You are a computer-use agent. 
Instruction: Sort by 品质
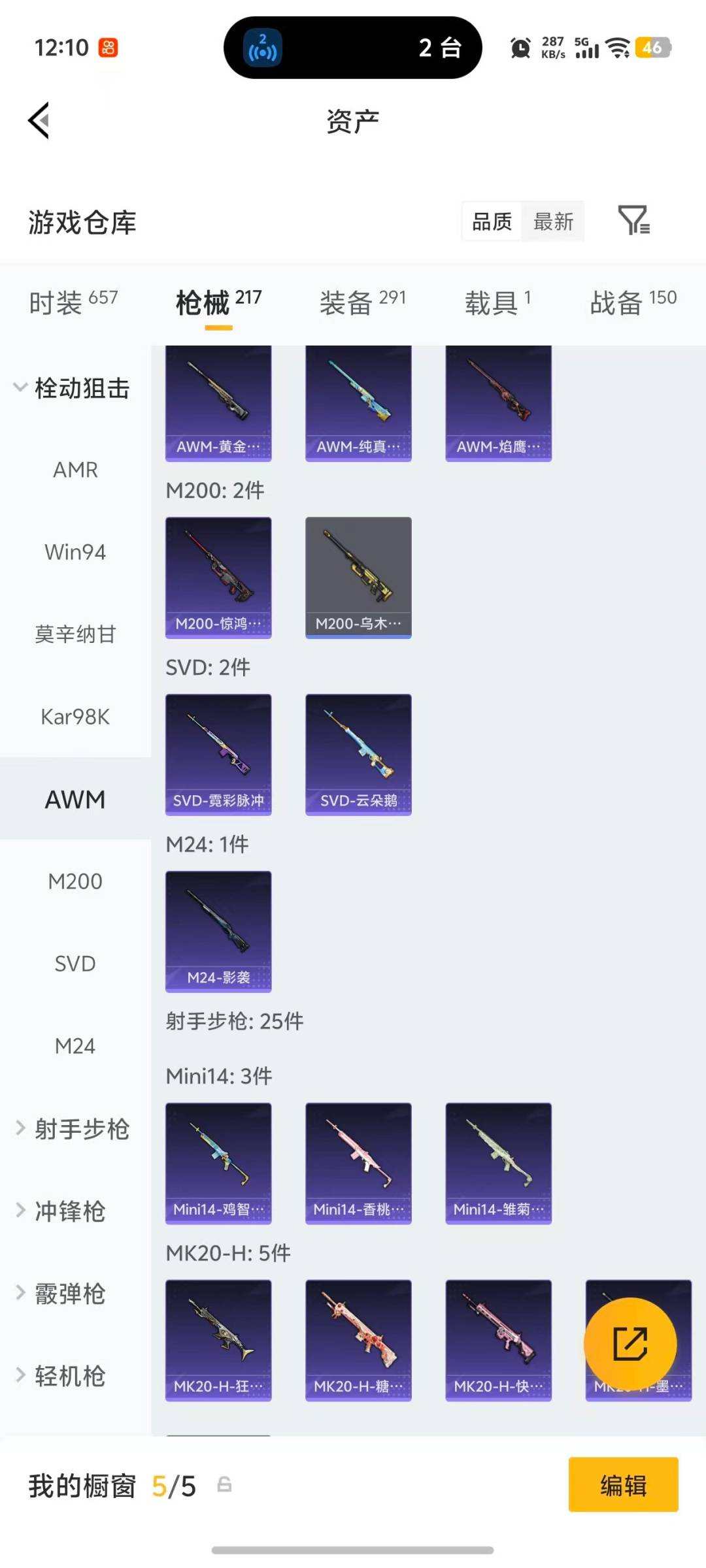click(x=492, y=221)
